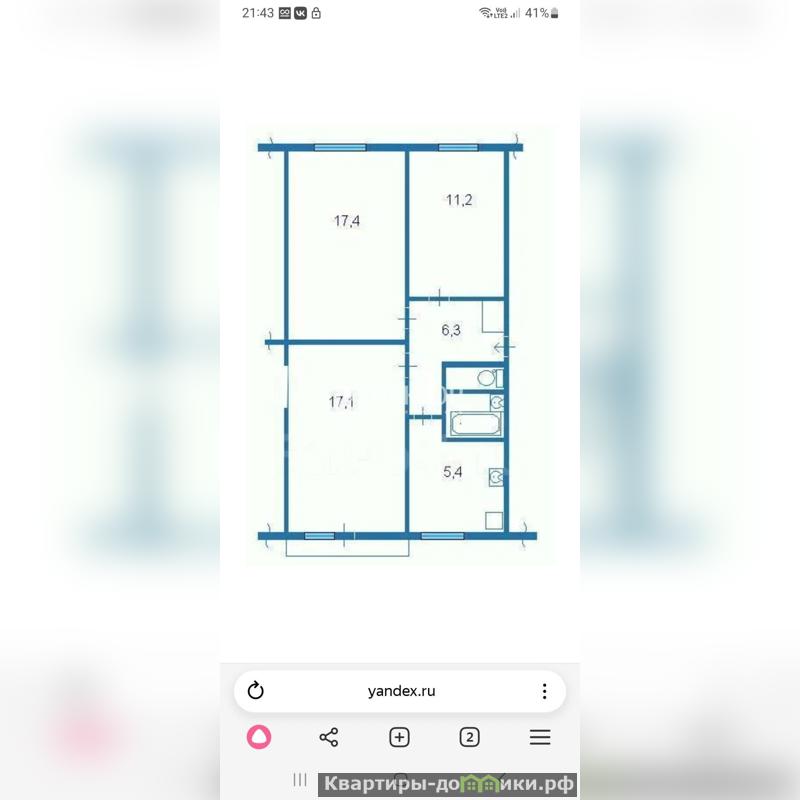800x800 pixels.
Task: Open the Alice assistant button
Action: point(259,738)
